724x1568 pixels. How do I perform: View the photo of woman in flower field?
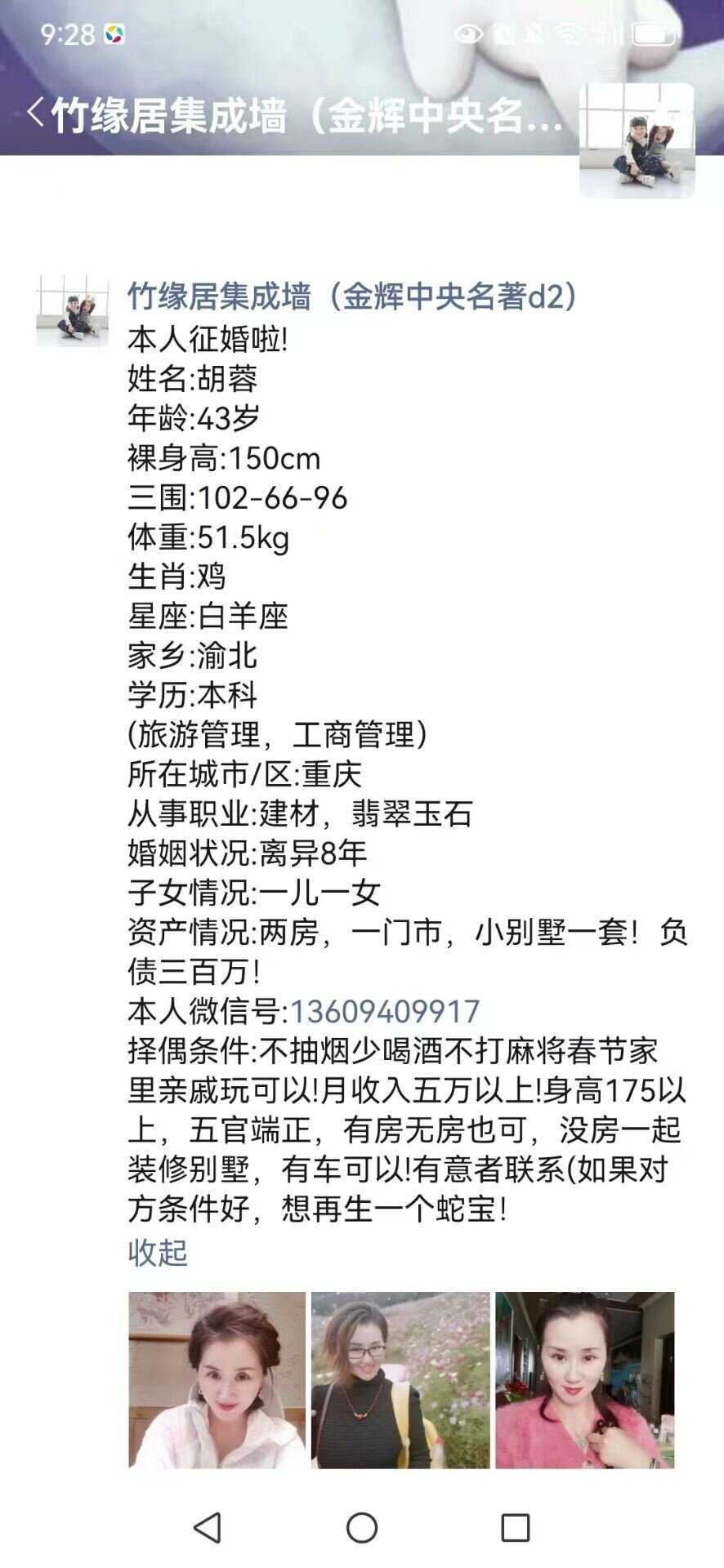[x=400, y=1380]
